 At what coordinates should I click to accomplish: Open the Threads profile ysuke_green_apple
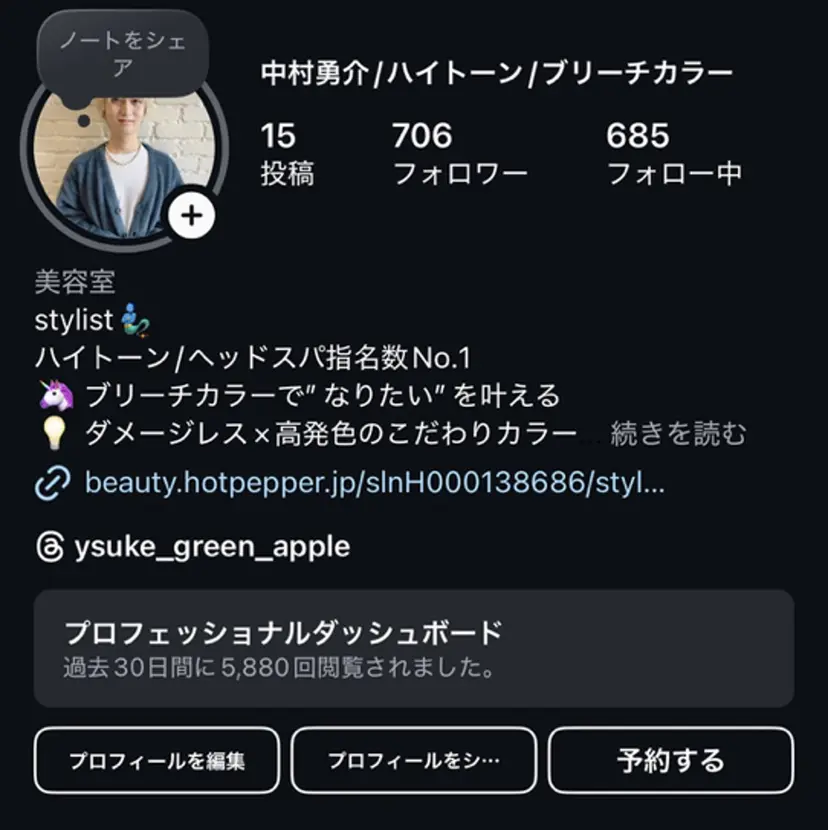pyautogui.click(x=212, y=547)
